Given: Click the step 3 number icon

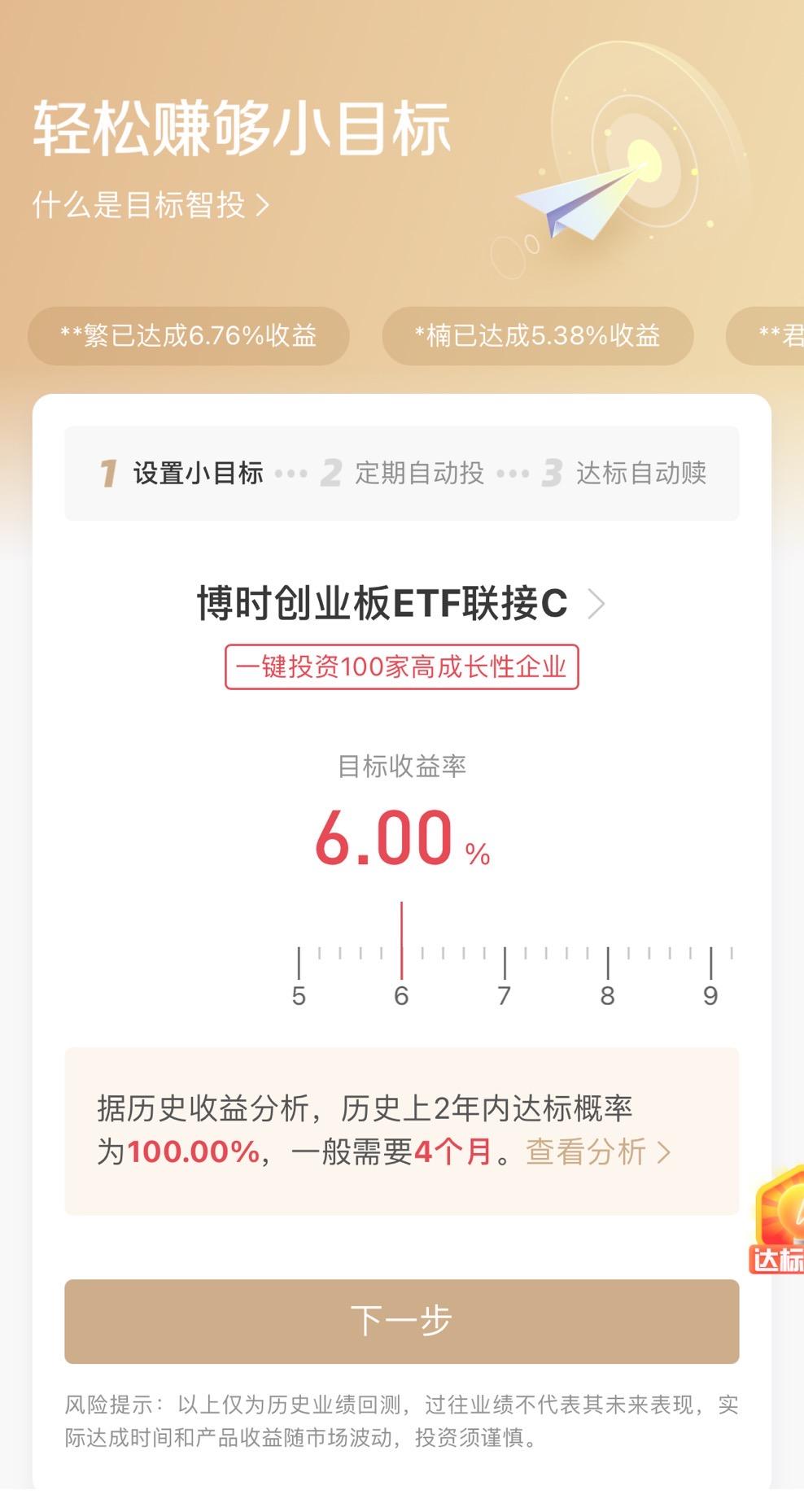Looking at the screenshot, I should (550, 473).
